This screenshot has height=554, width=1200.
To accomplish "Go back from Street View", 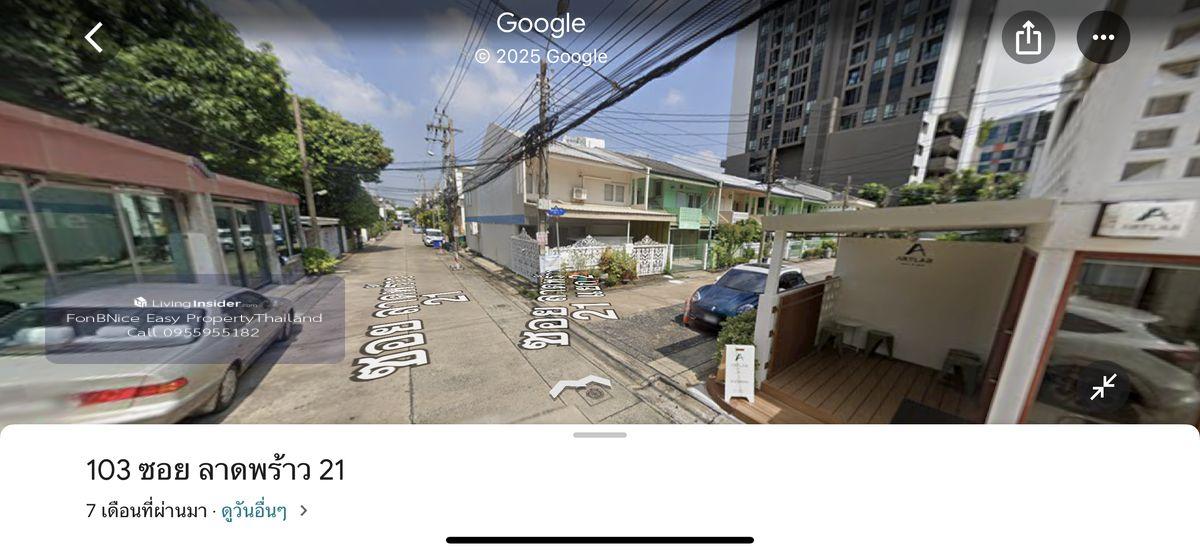I will [94, 38].
